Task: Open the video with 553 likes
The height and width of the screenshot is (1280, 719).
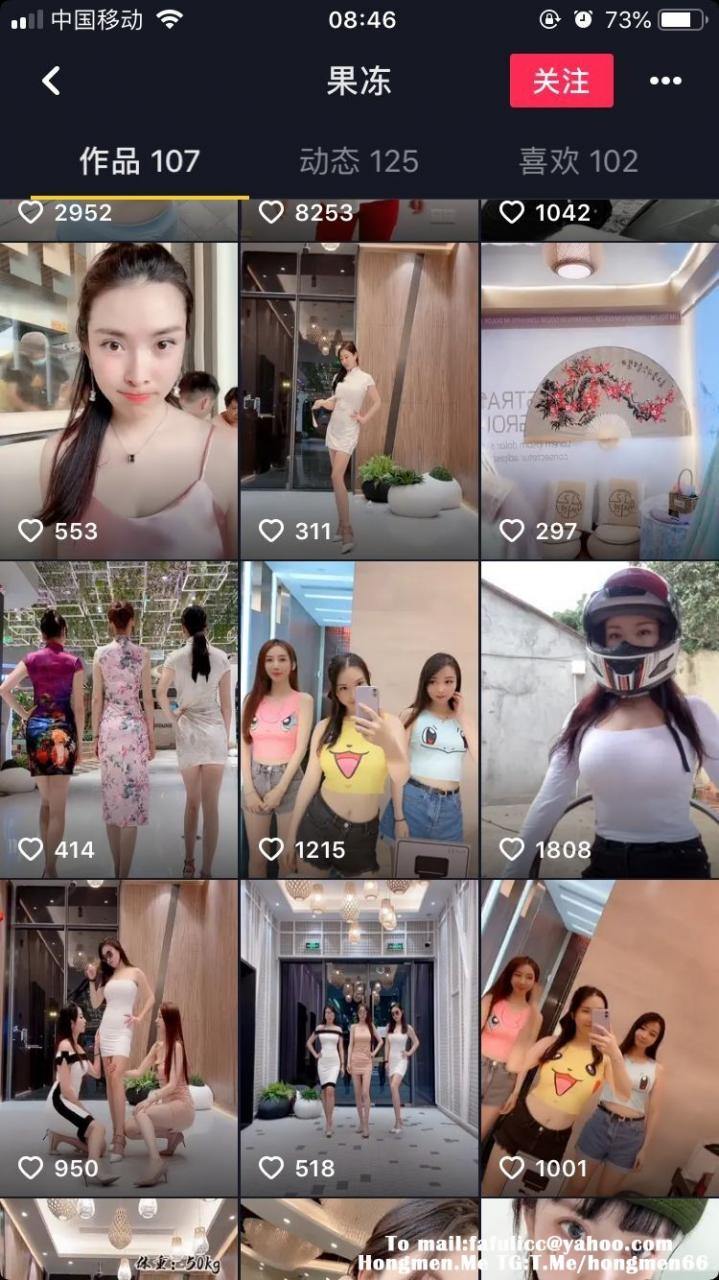Action: [x=119, y=400]
